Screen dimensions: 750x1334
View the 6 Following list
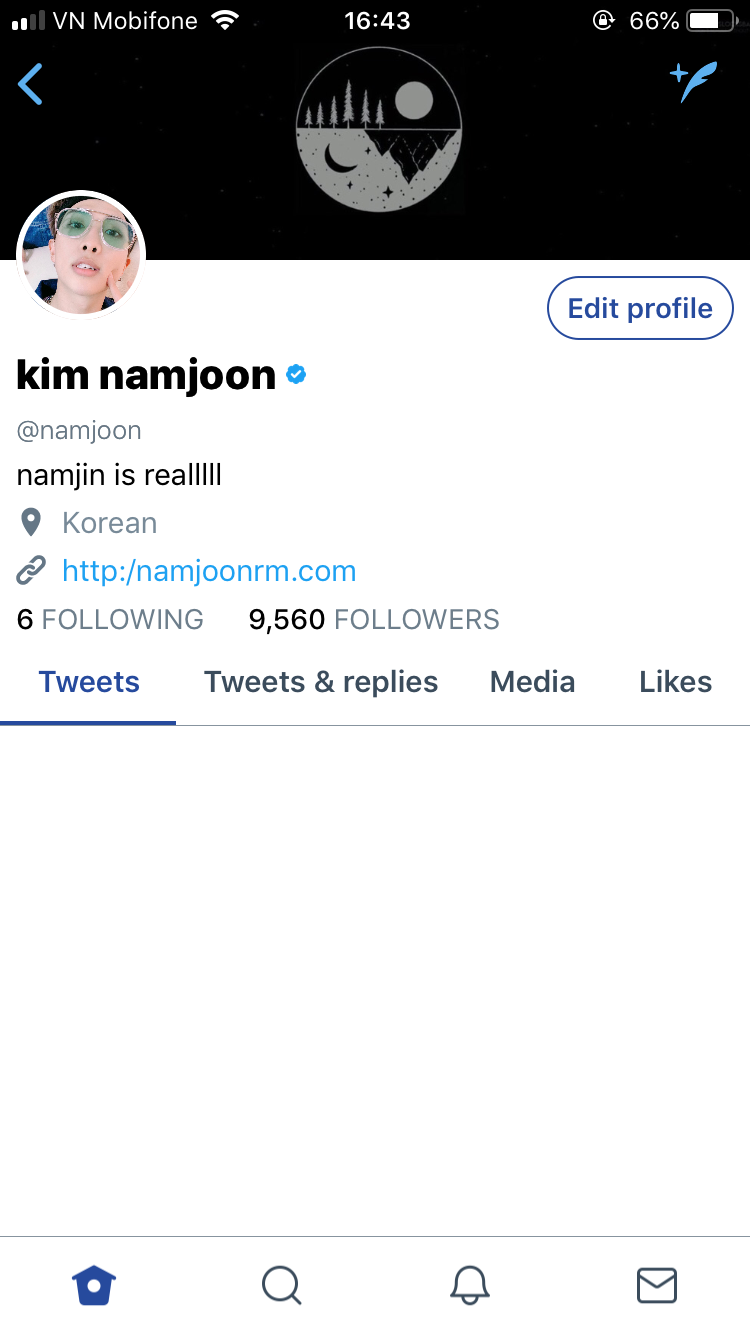pos(110,620)
